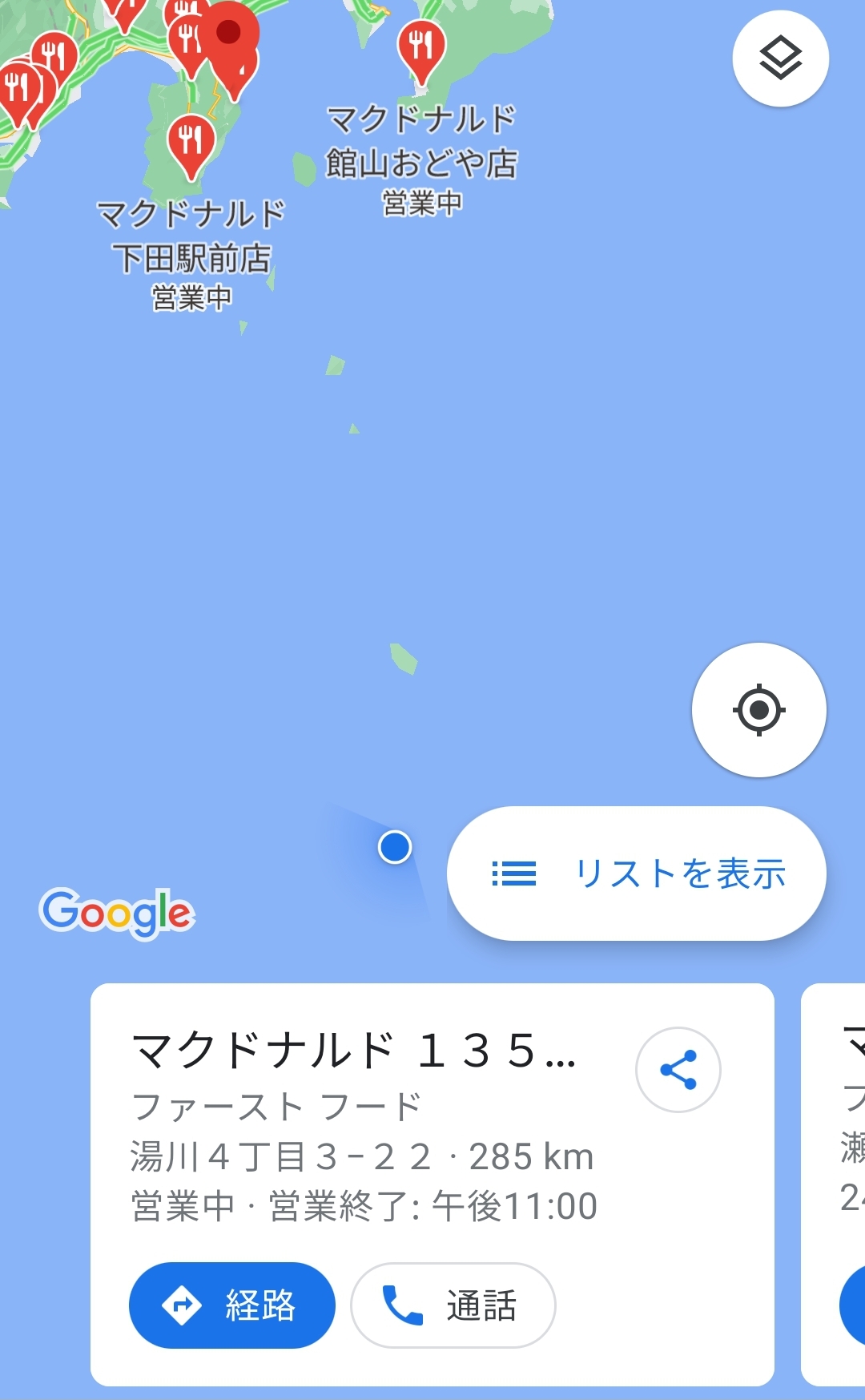This screenshot has height=1400, width=865.
Task: Get directions with 経路 button
Action: (231, 1305)
